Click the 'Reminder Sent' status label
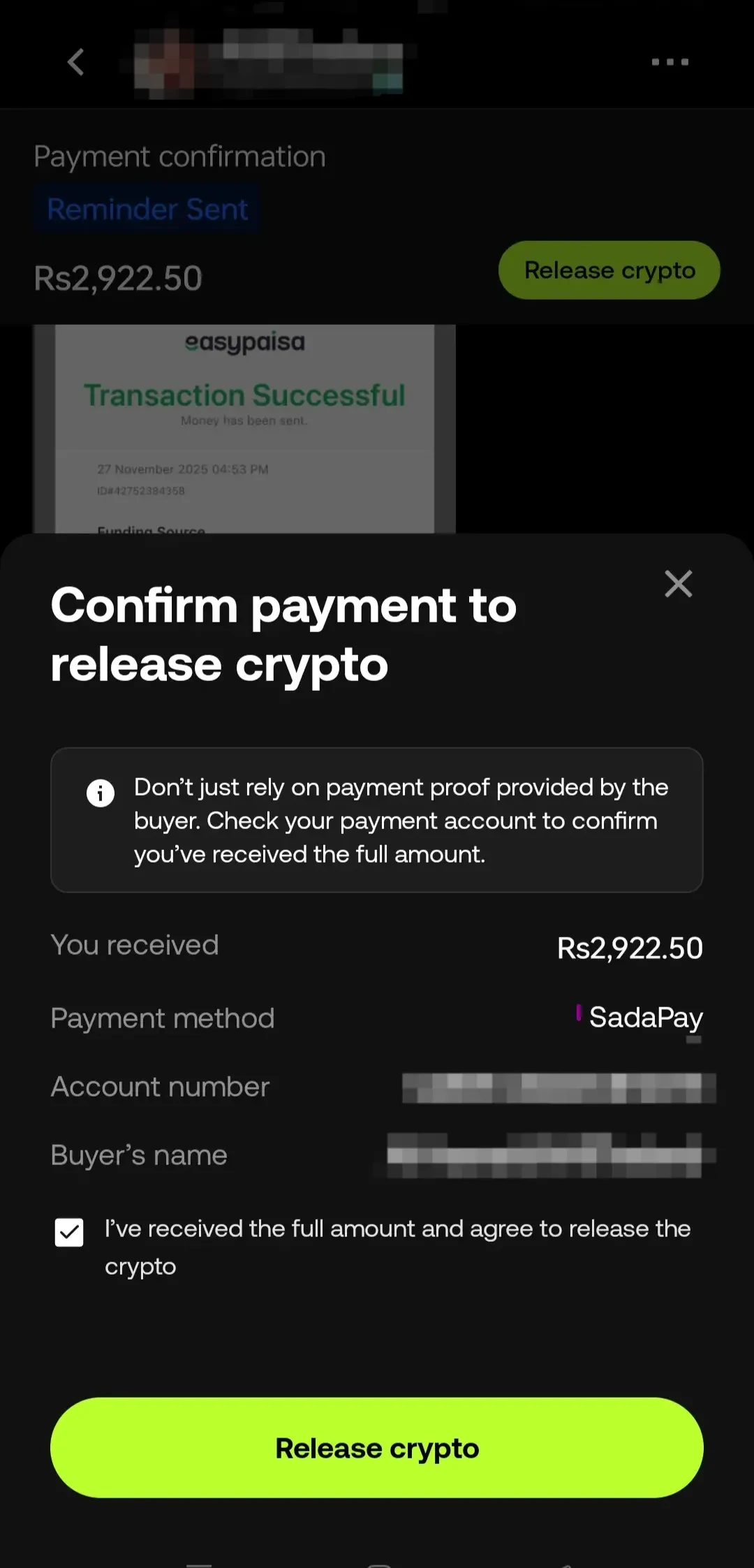Viewport: 754px width, 1568px height. pos(147,207)
